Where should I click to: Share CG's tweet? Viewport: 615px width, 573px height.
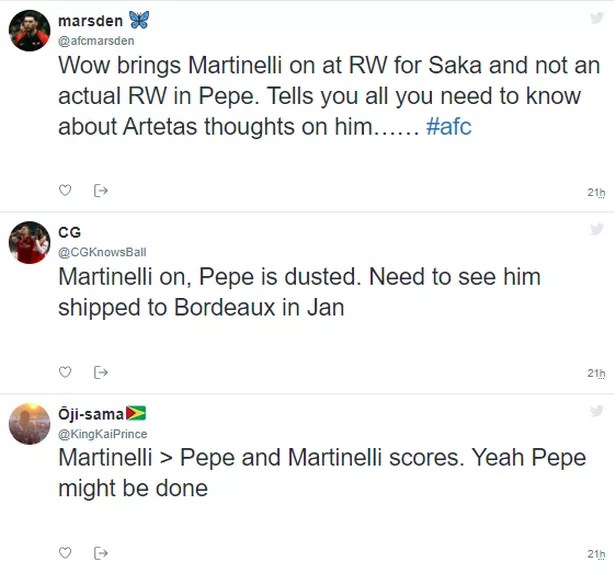pyautogui.click(x=100, y=372)
